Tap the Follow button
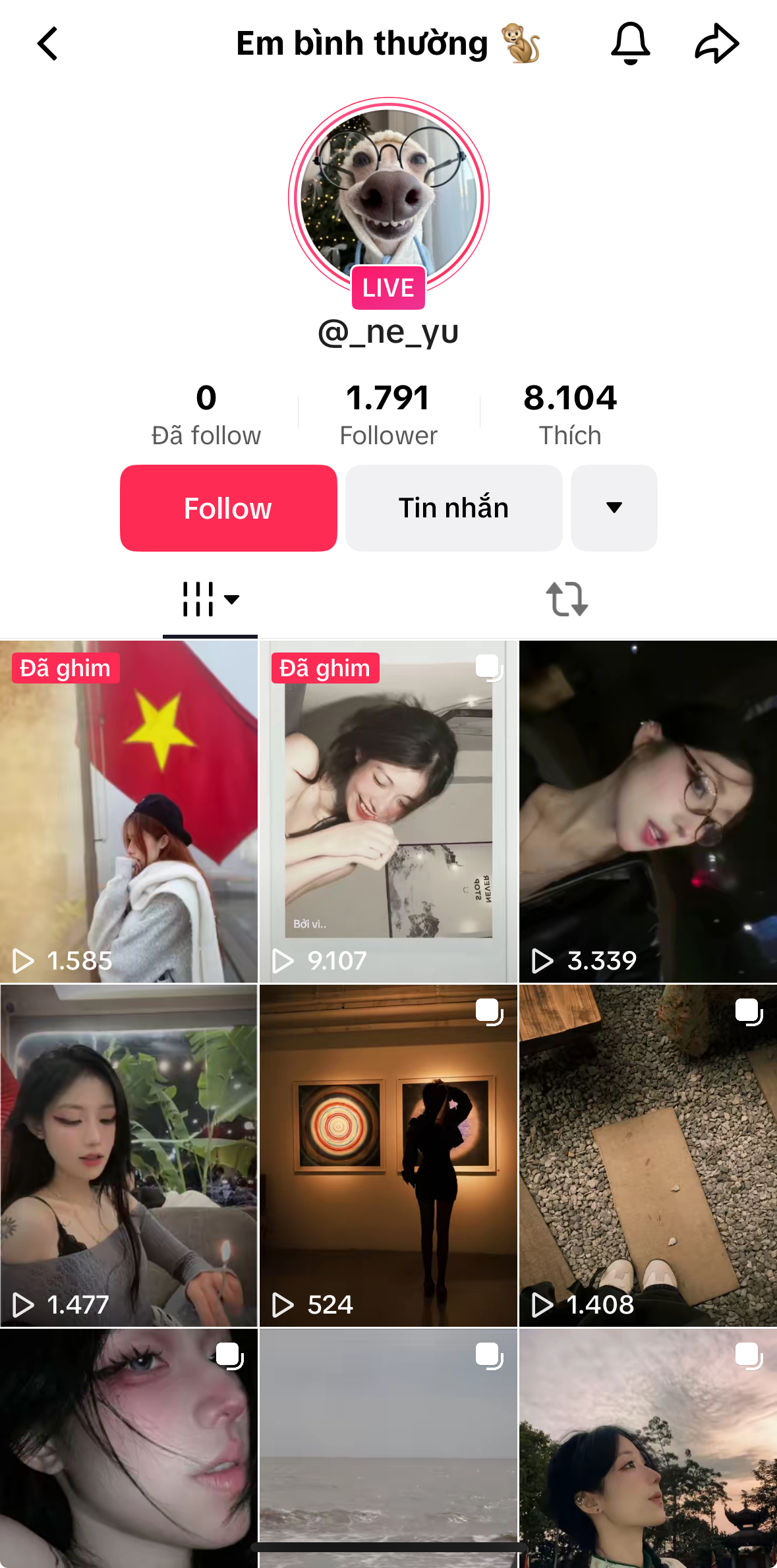This screenshot has width=777, height=1568. point(229,508)
